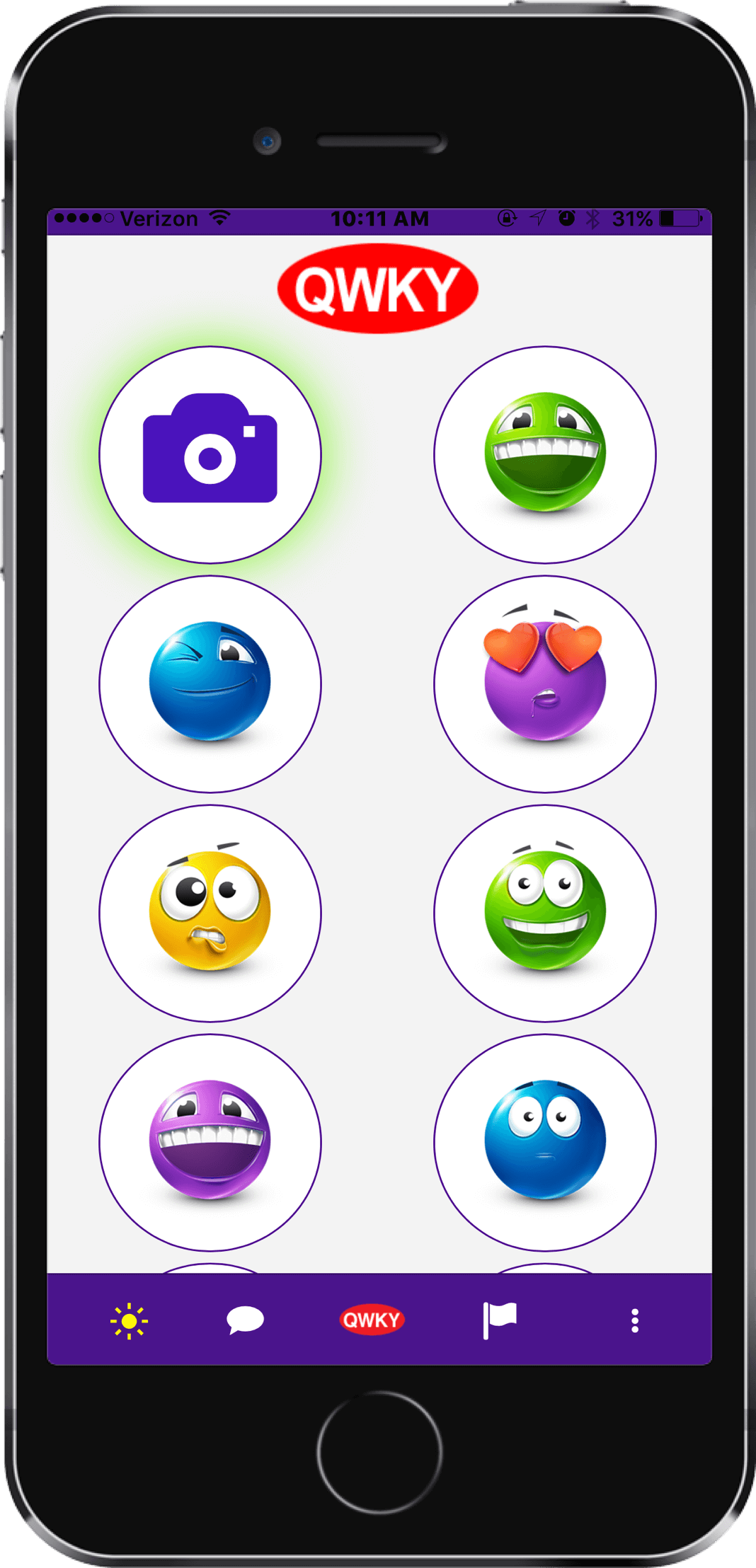
Task: Open the camera button
Action: pos(210,454)
